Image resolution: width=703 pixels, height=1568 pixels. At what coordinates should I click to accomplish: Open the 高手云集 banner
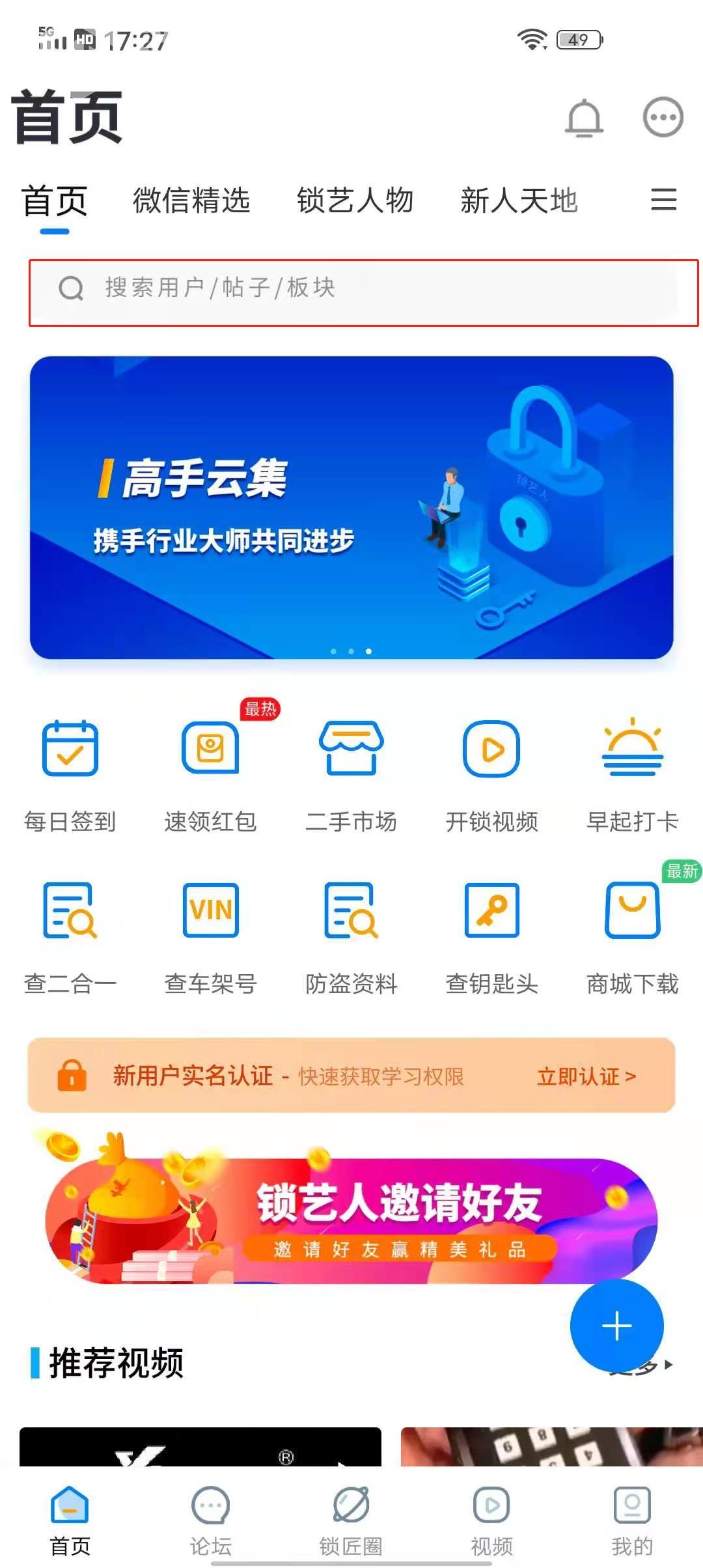tap(351, 507)
